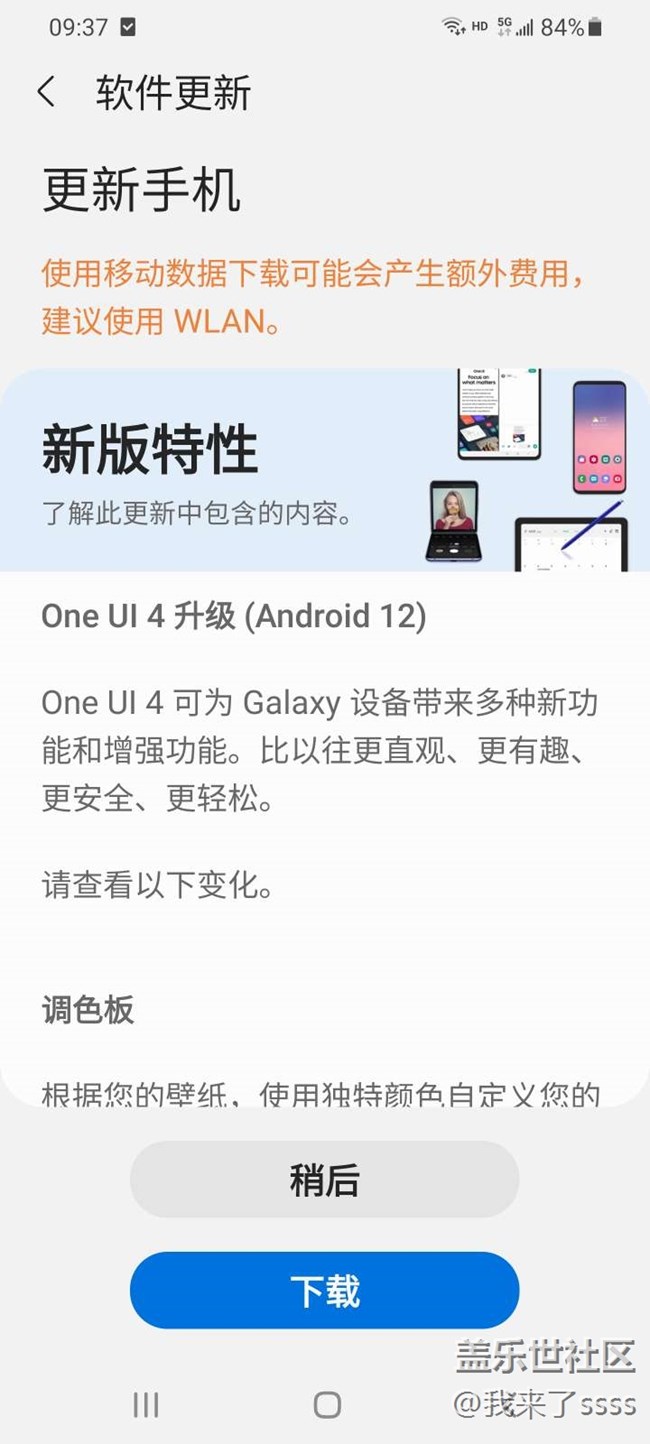This screenshot has width=650, height=1444.
Task: Tap 下载 to download the update
Action: (x=324, y=1291)
